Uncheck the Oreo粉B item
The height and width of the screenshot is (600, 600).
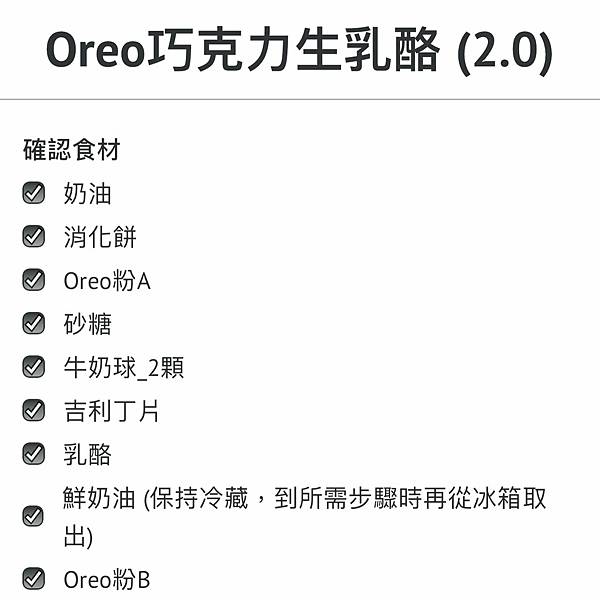point(34,578)
